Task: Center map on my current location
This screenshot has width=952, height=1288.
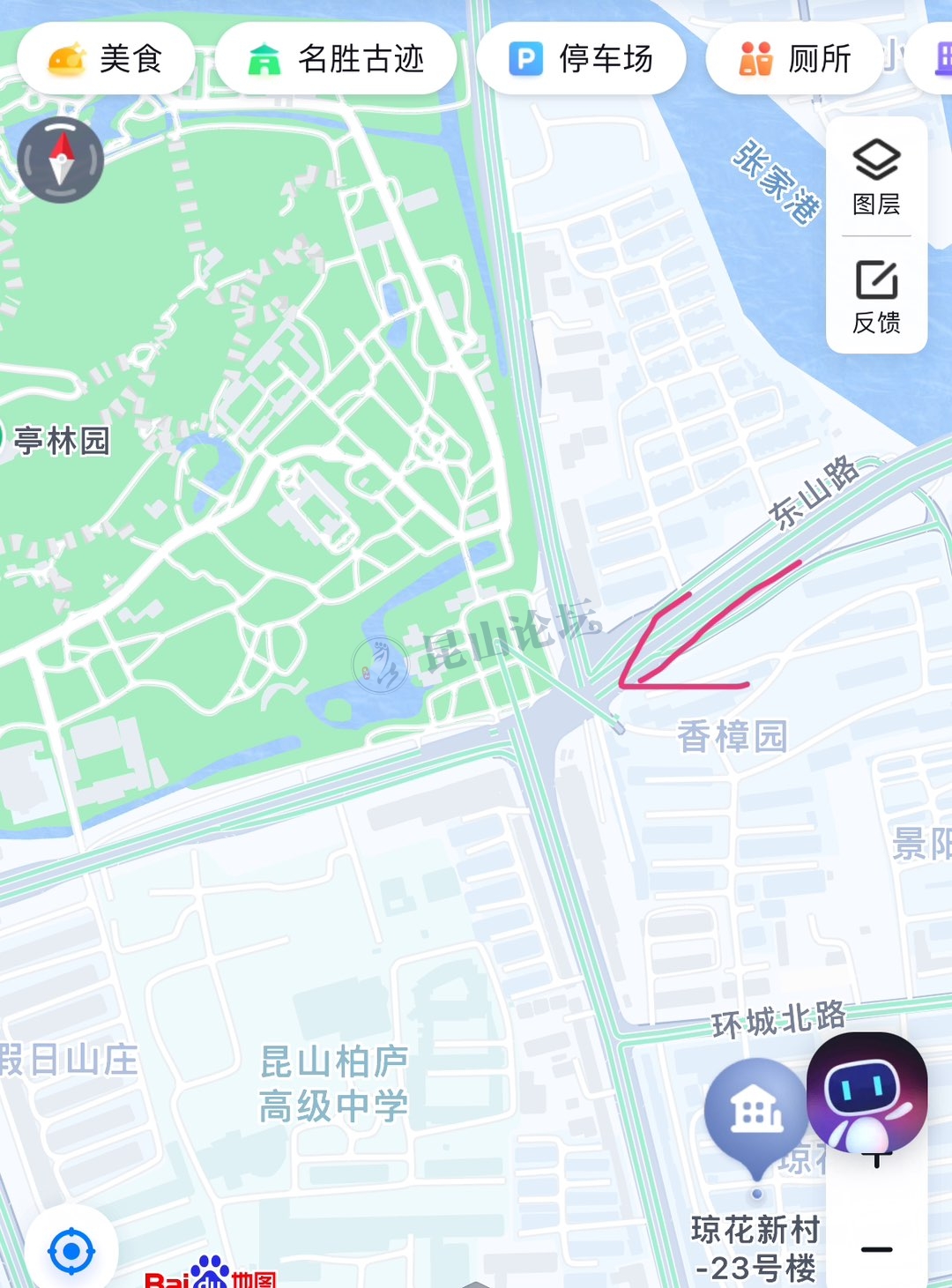Action: [71, 1250]
